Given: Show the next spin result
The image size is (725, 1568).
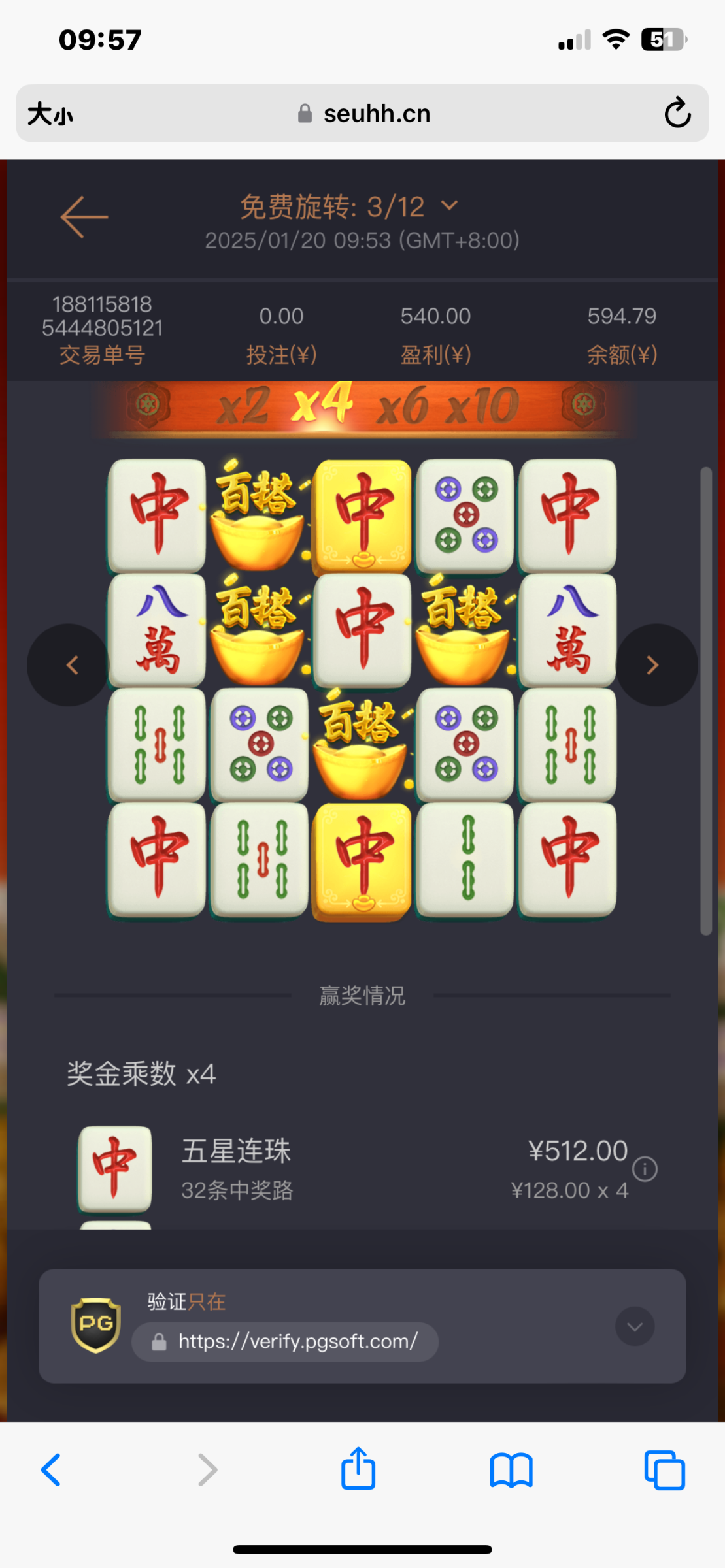Looking at the screenshot, I should pyautogui.click(x=656, y=665).
